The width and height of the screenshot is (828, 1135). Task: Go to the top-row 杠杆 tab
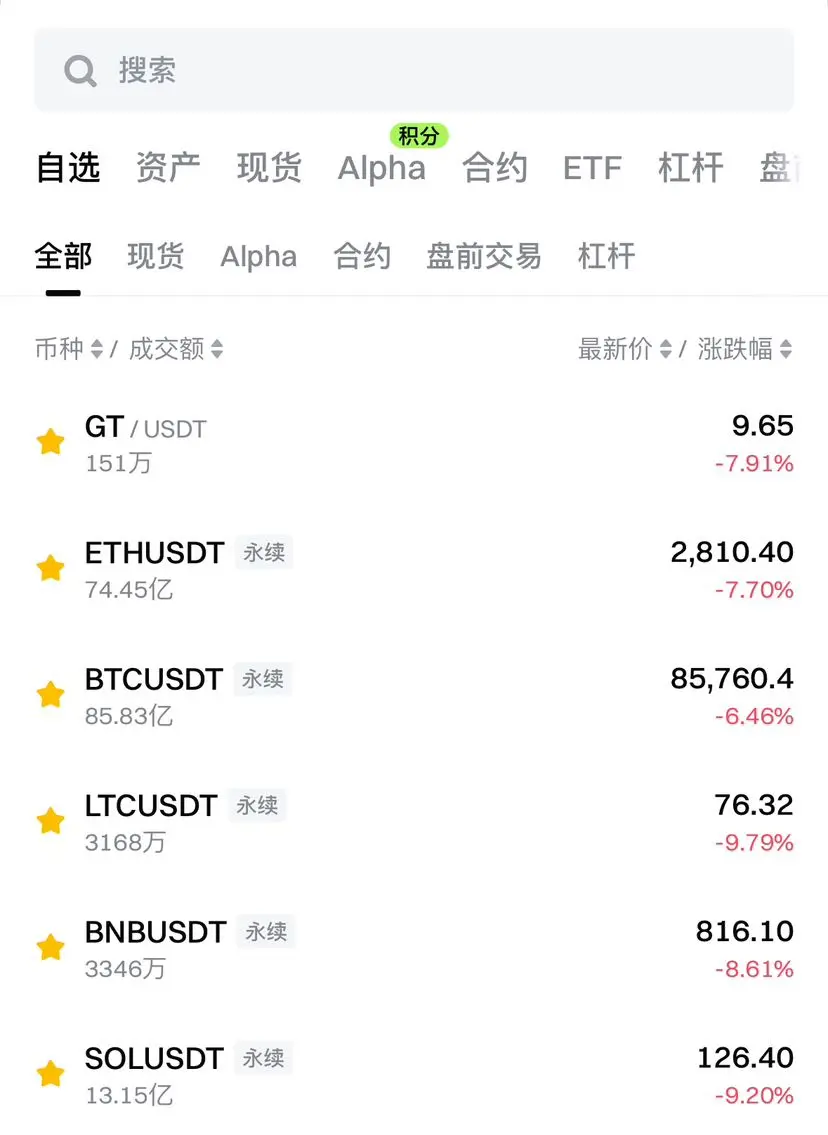click(x=690, y=168)
